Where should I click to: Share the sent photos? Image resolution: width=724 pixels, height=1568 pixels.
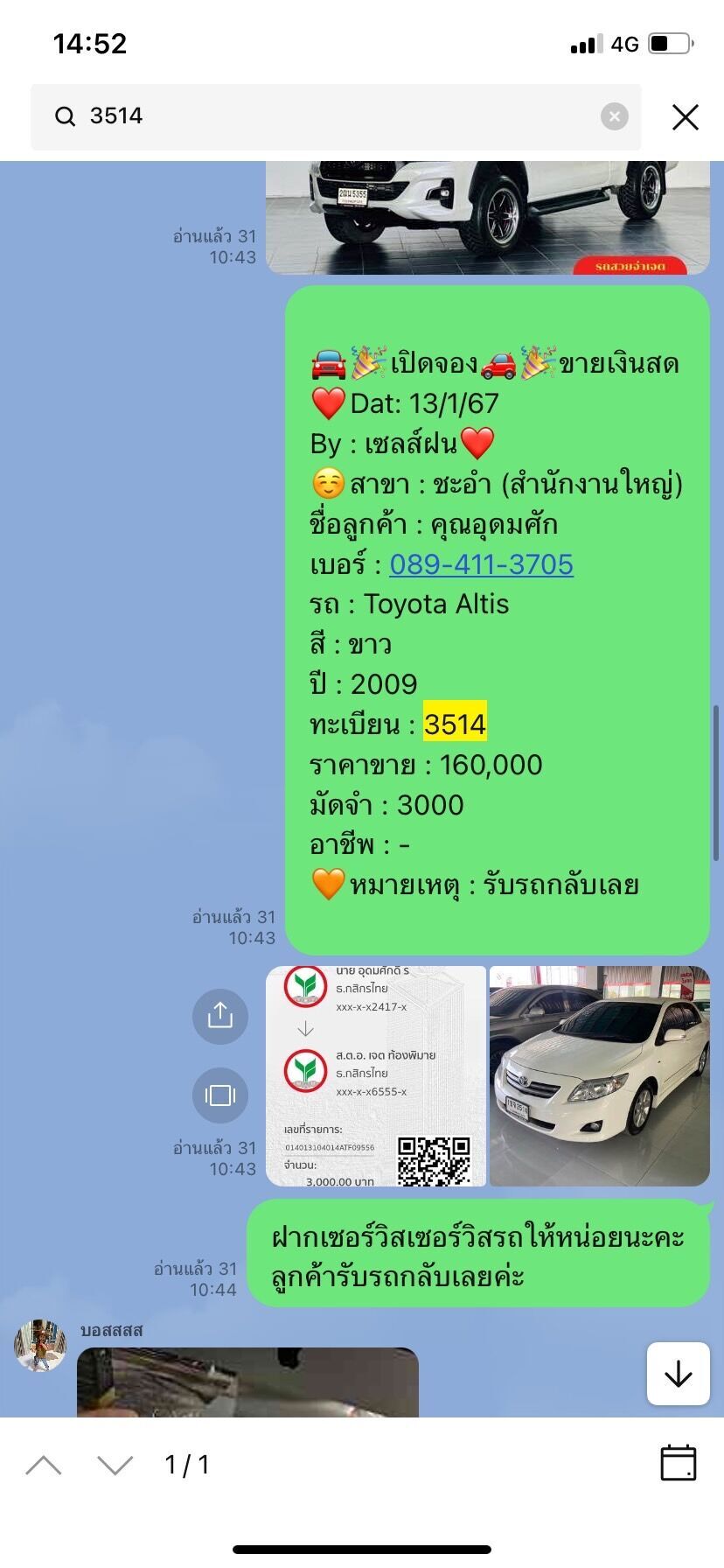point(219,1016)
